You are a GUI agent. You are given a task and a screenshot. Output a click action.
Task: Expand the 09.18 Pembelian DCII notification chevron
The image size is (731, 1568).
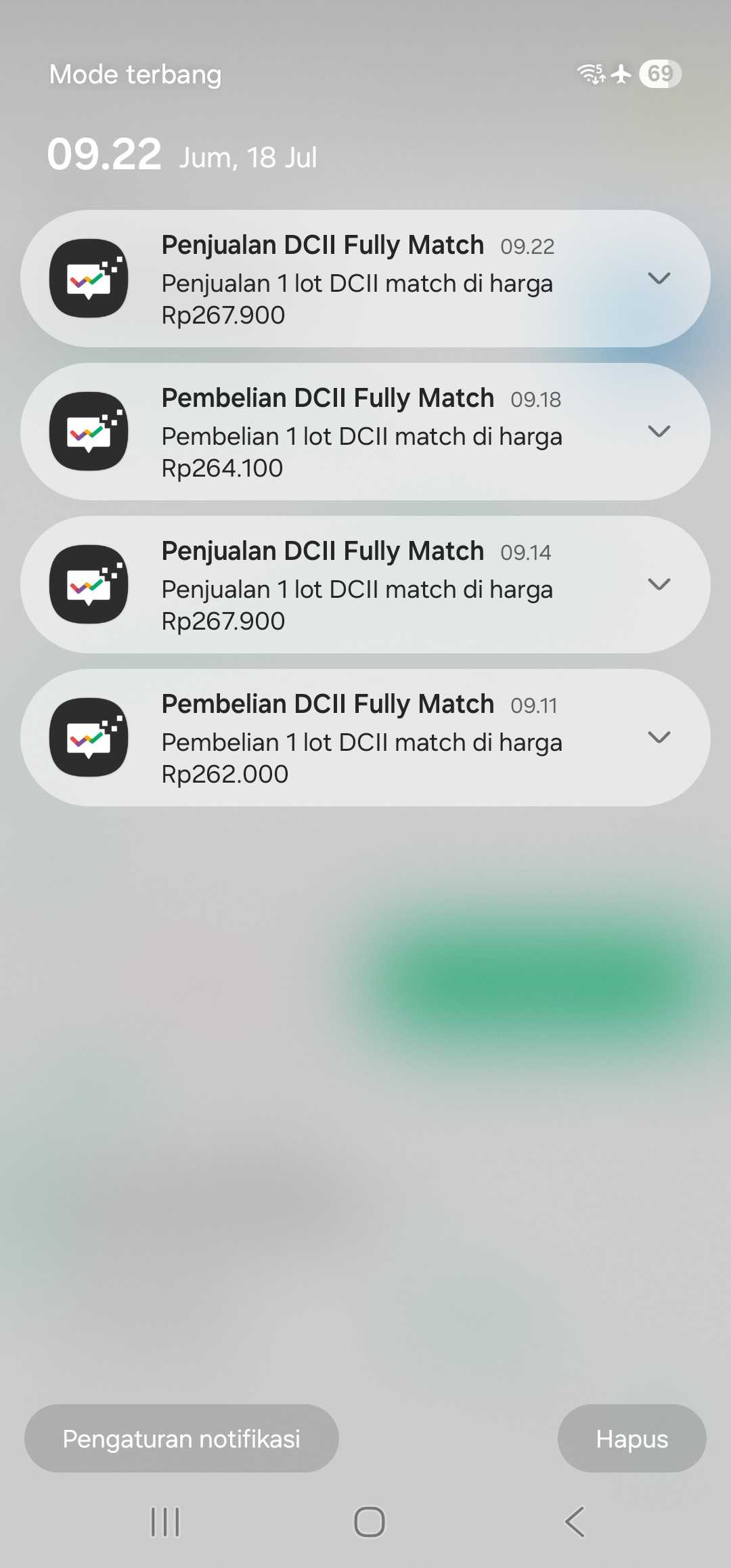(x=659, y=431)
